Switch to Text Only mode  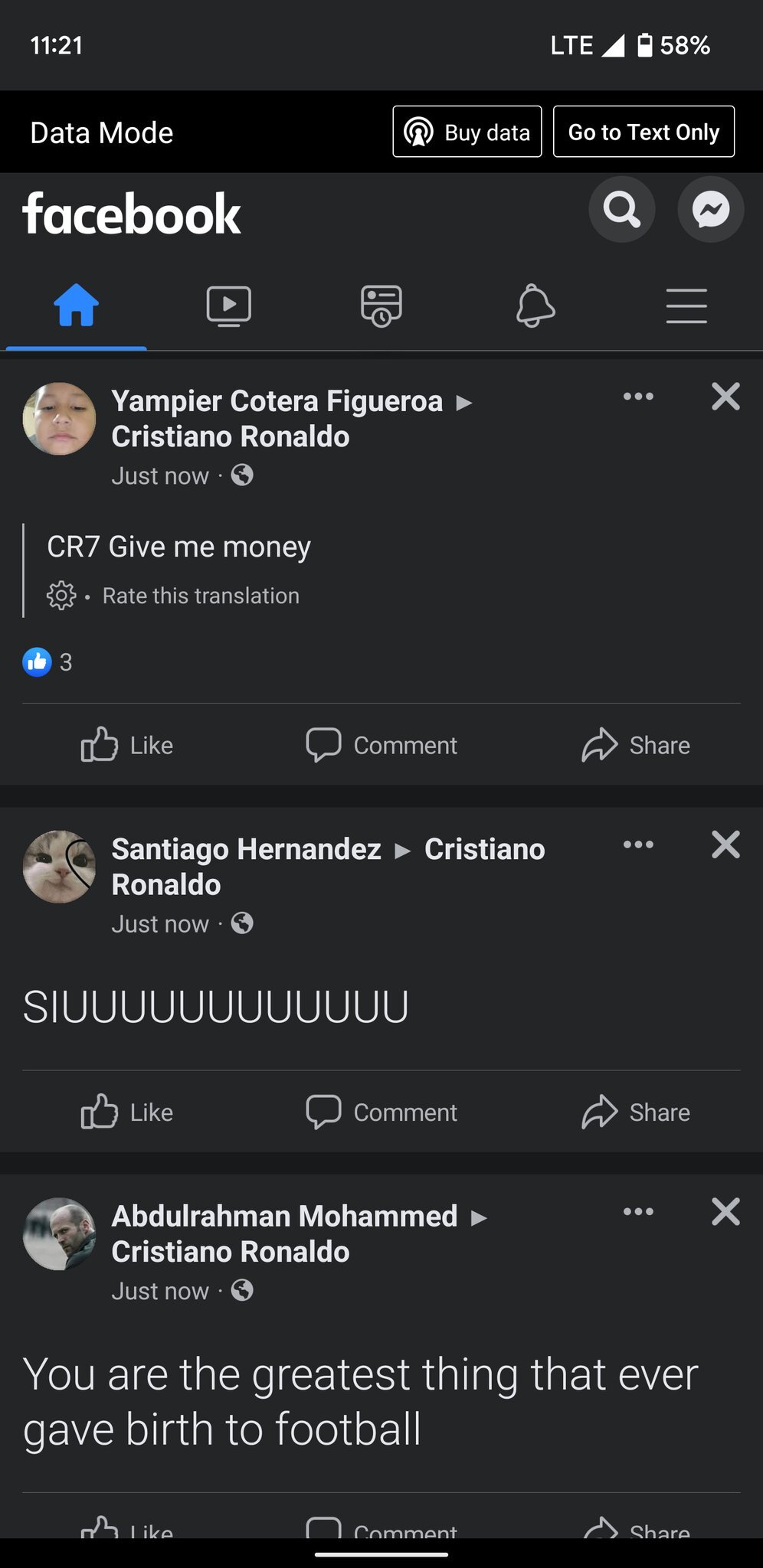pos(643,132)
